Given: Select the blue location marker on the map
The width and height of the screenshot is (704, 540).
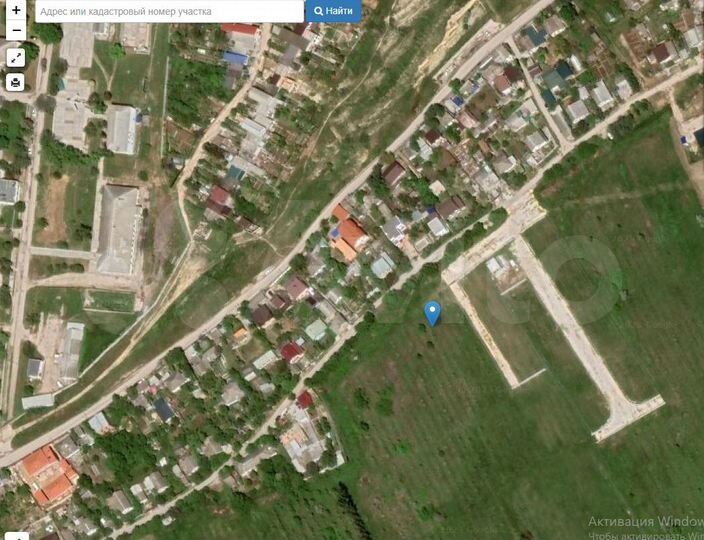Looking at the screenshot, I should point(432,312).
